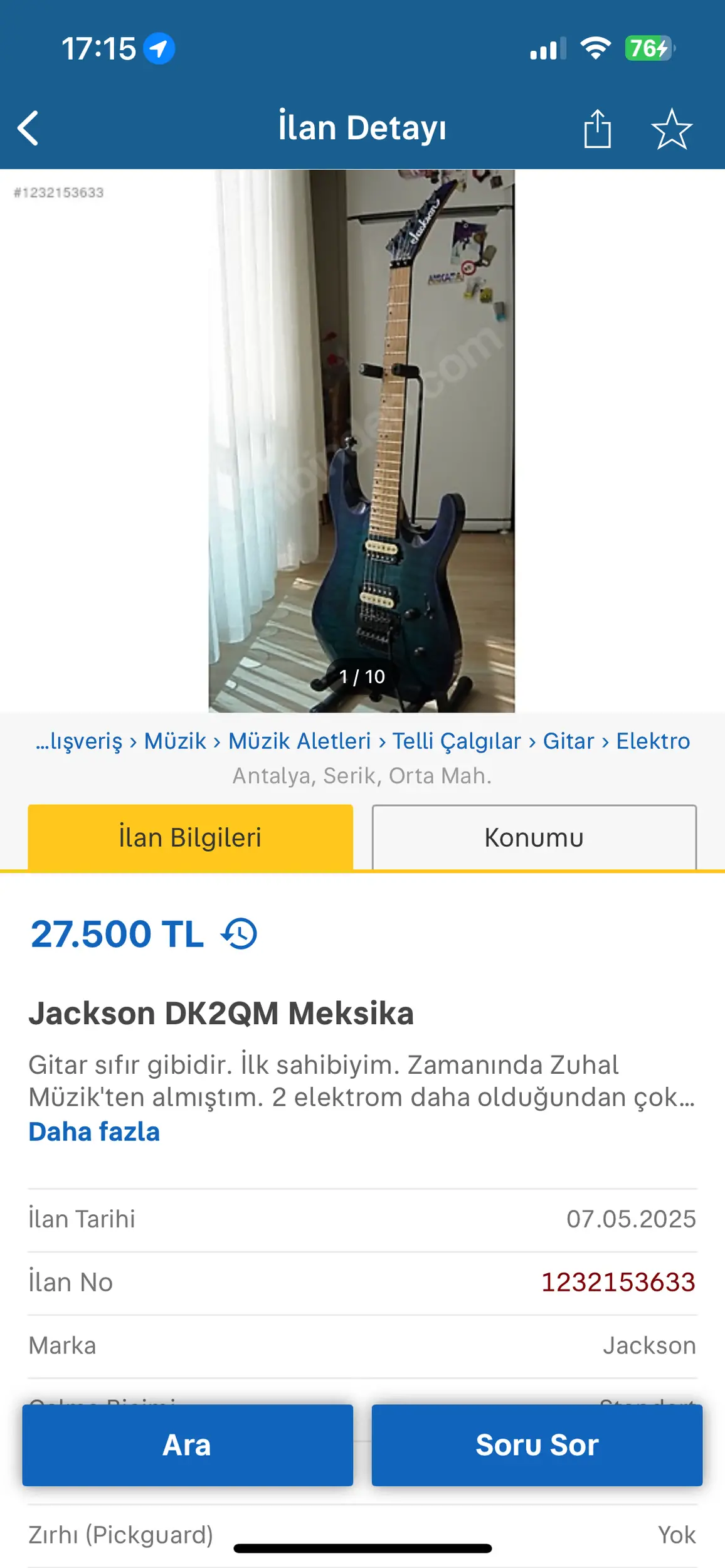Call the seller with Ara
This screenshot has width=725, height=1568.
[x=187, y=1445]
